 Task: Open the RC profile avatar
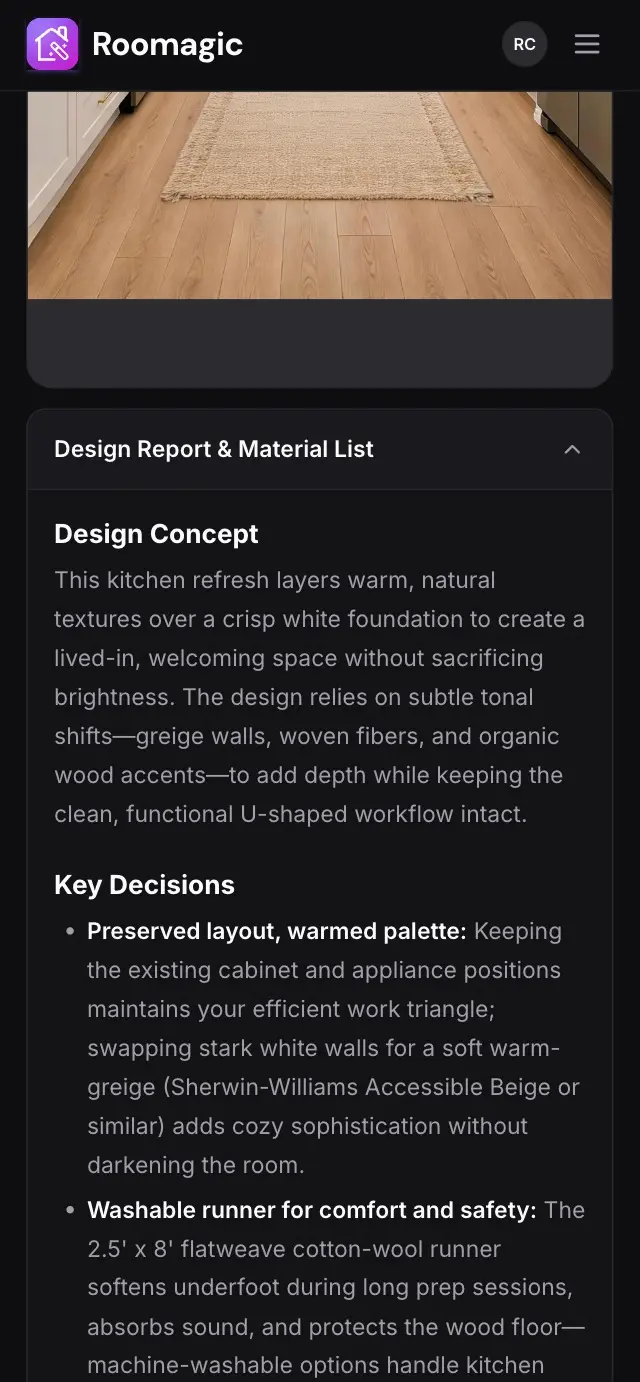(524, 45)
